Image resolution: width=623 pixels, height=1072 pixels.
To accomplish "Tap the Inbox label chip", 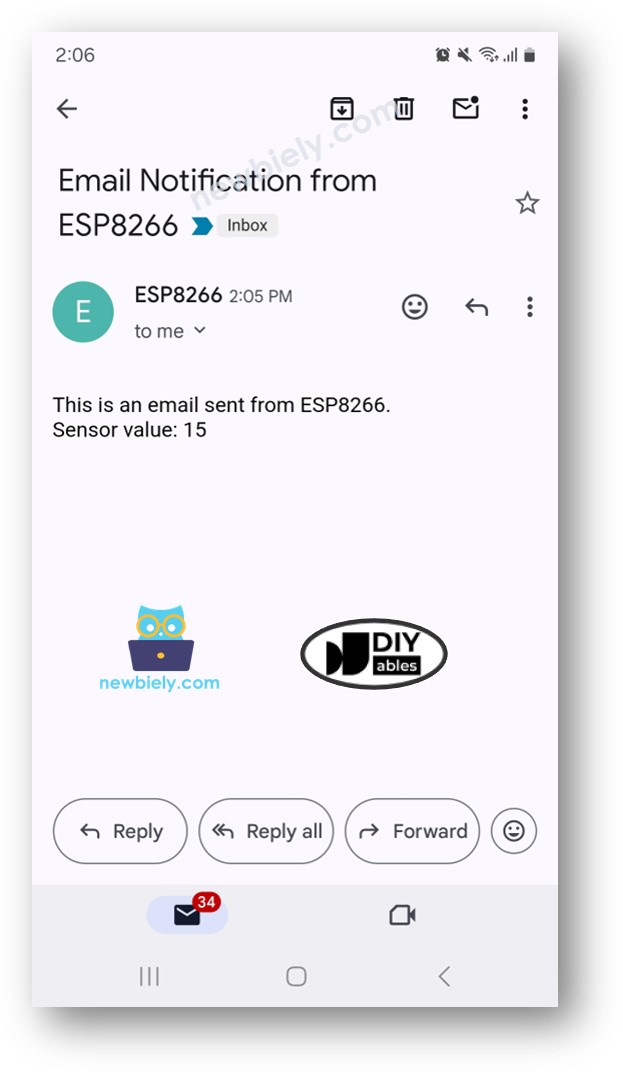I will pyautogui.click(x=247, y=225).
